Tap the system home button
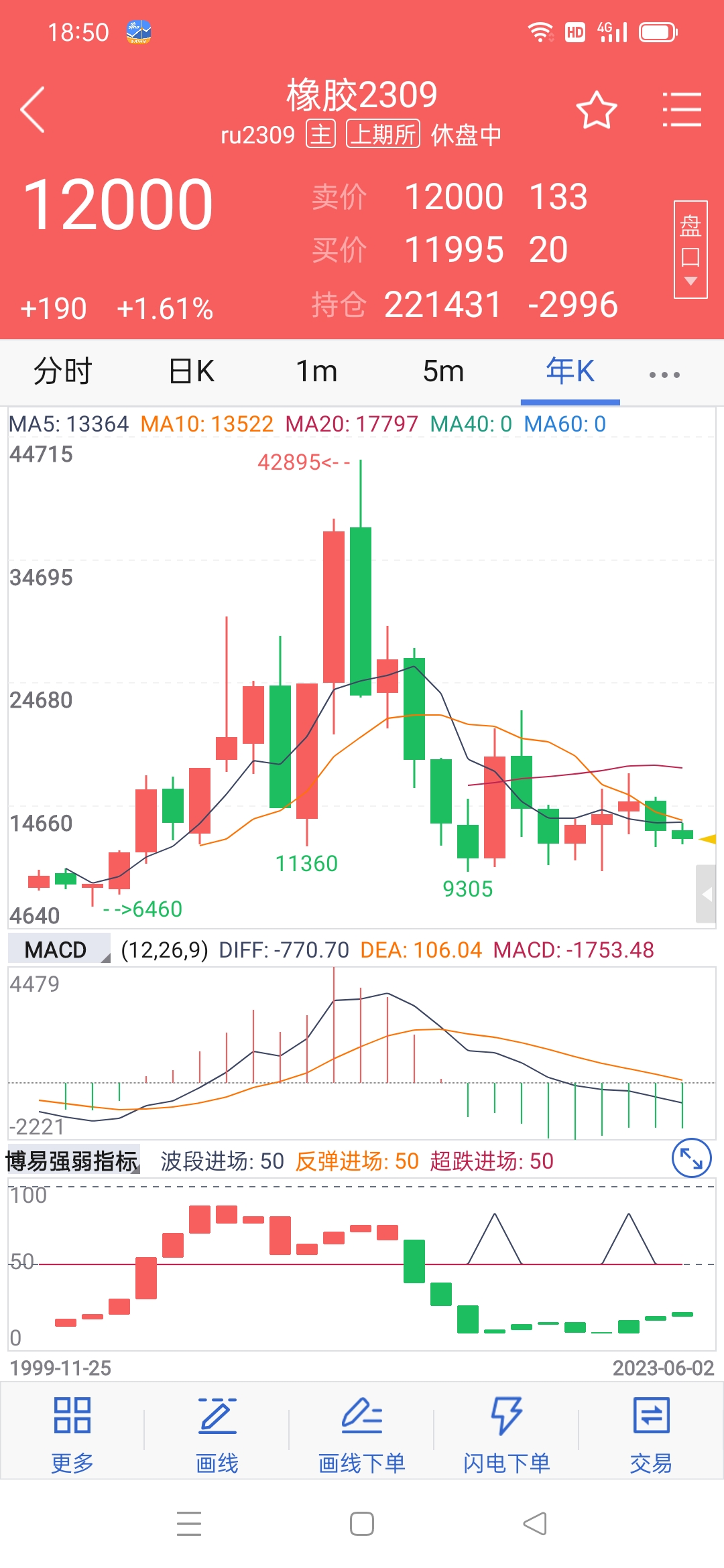 tap(362, 1524)
